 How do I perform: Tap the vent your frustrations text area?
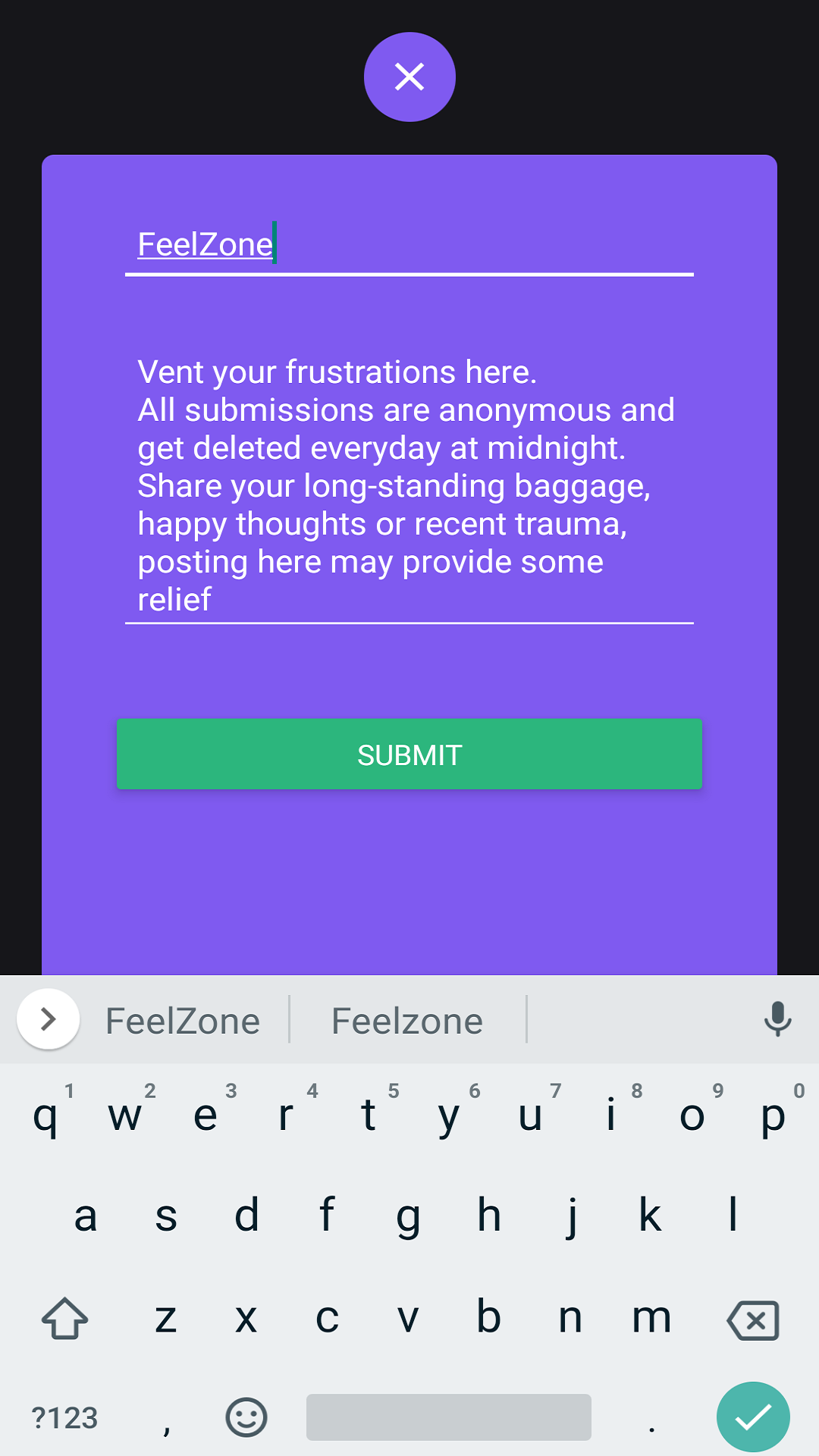point(409,485)
